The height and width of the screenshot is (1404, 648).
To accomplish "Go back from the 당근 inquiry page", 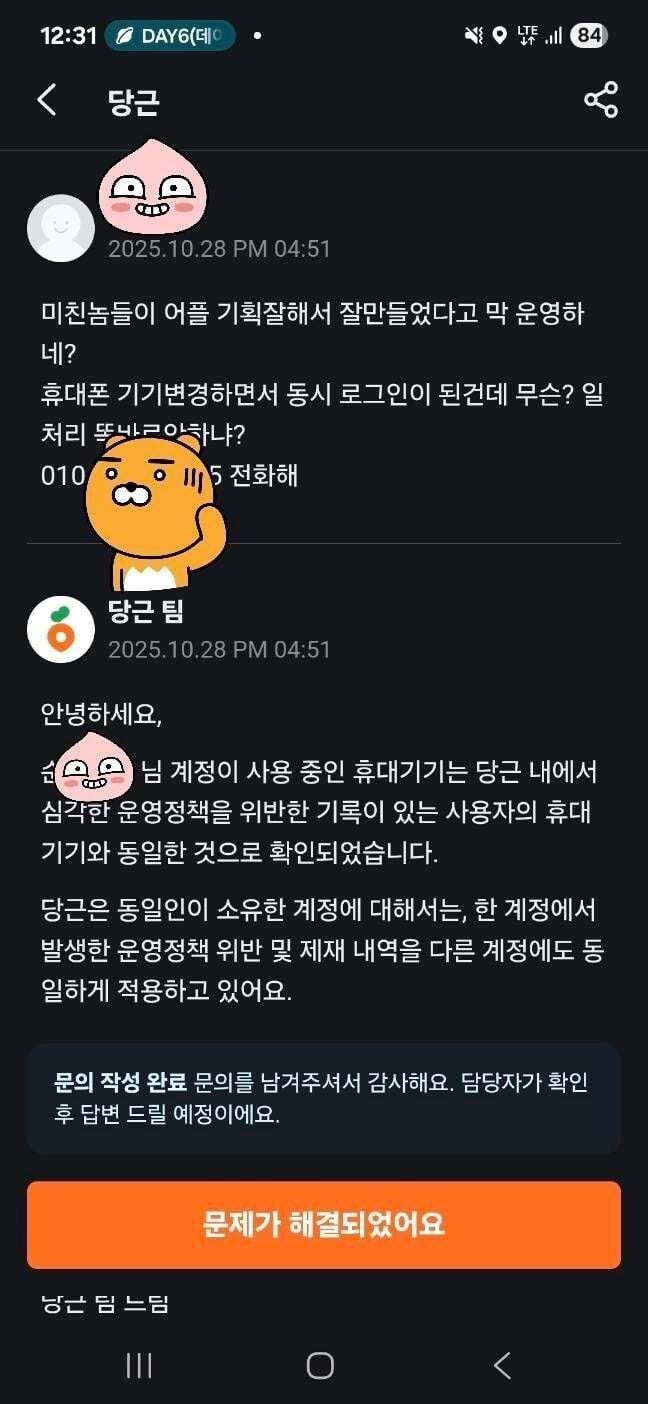I will (47, 100).
